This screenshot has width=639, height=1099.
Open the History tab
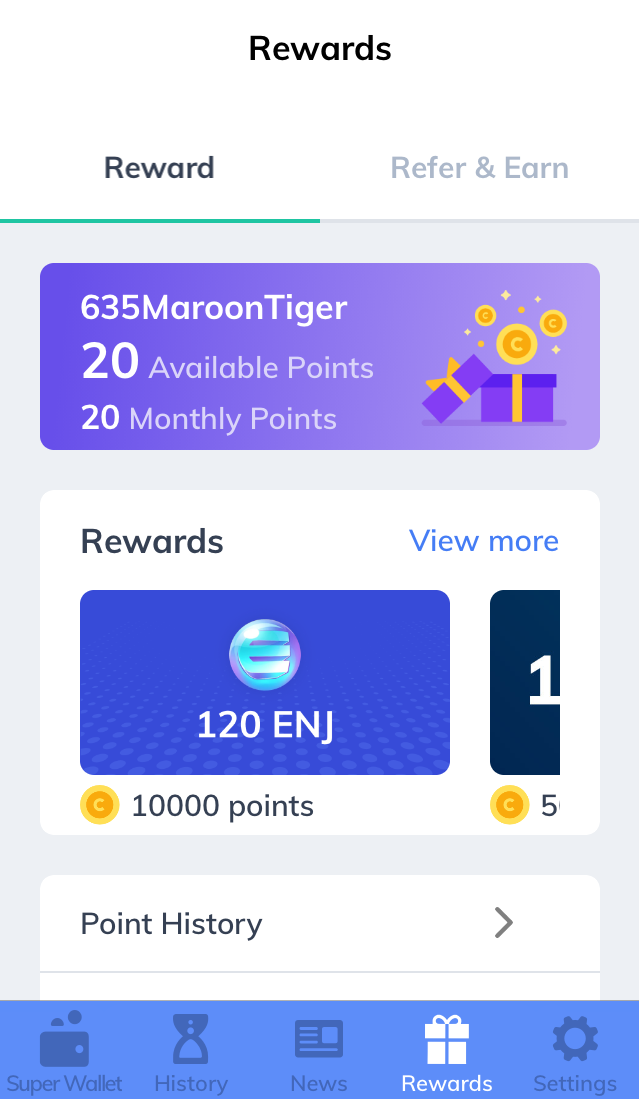point(191,1051)
